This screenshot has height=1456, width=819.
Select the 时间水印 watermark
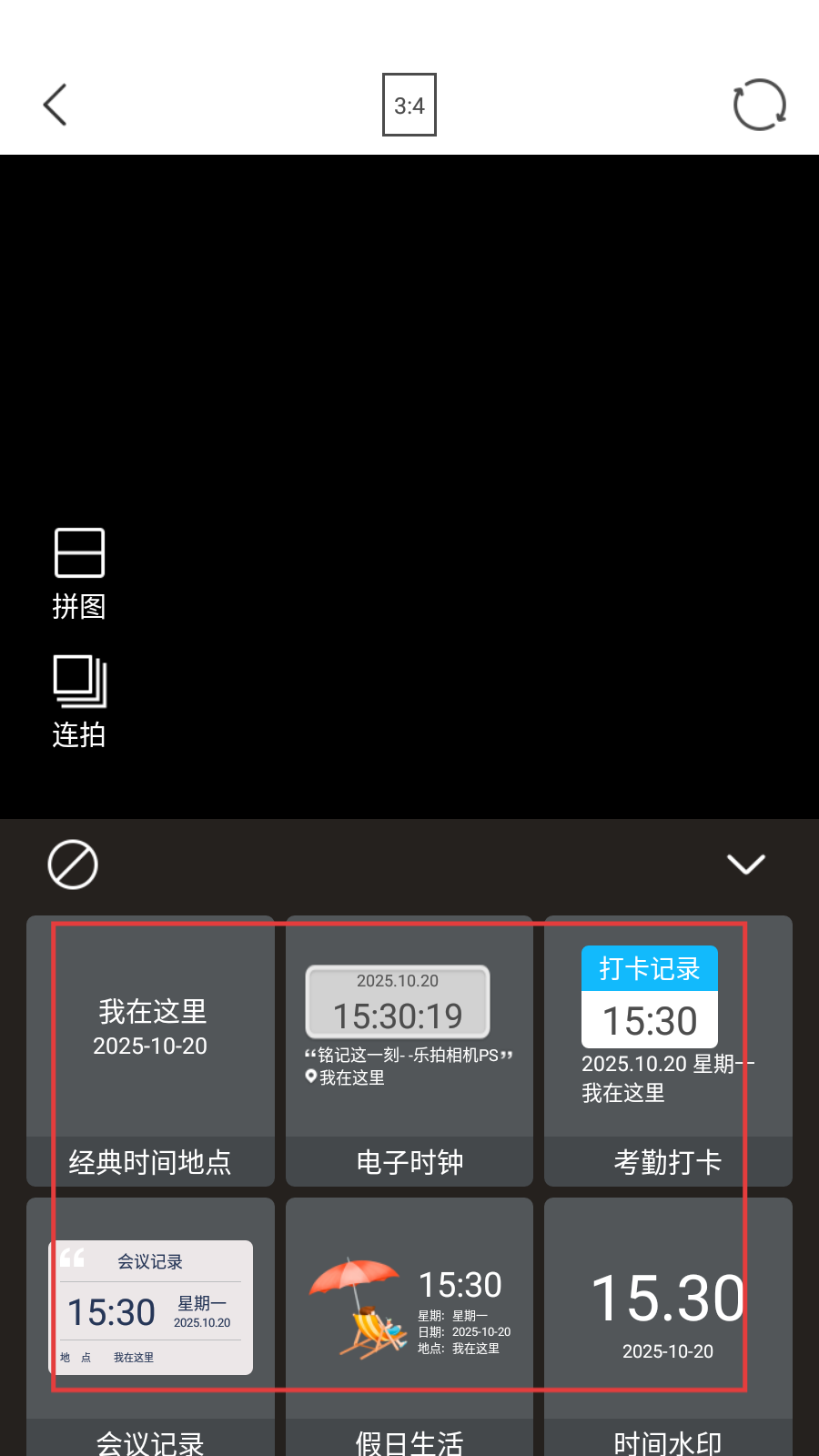(668, 1319)
